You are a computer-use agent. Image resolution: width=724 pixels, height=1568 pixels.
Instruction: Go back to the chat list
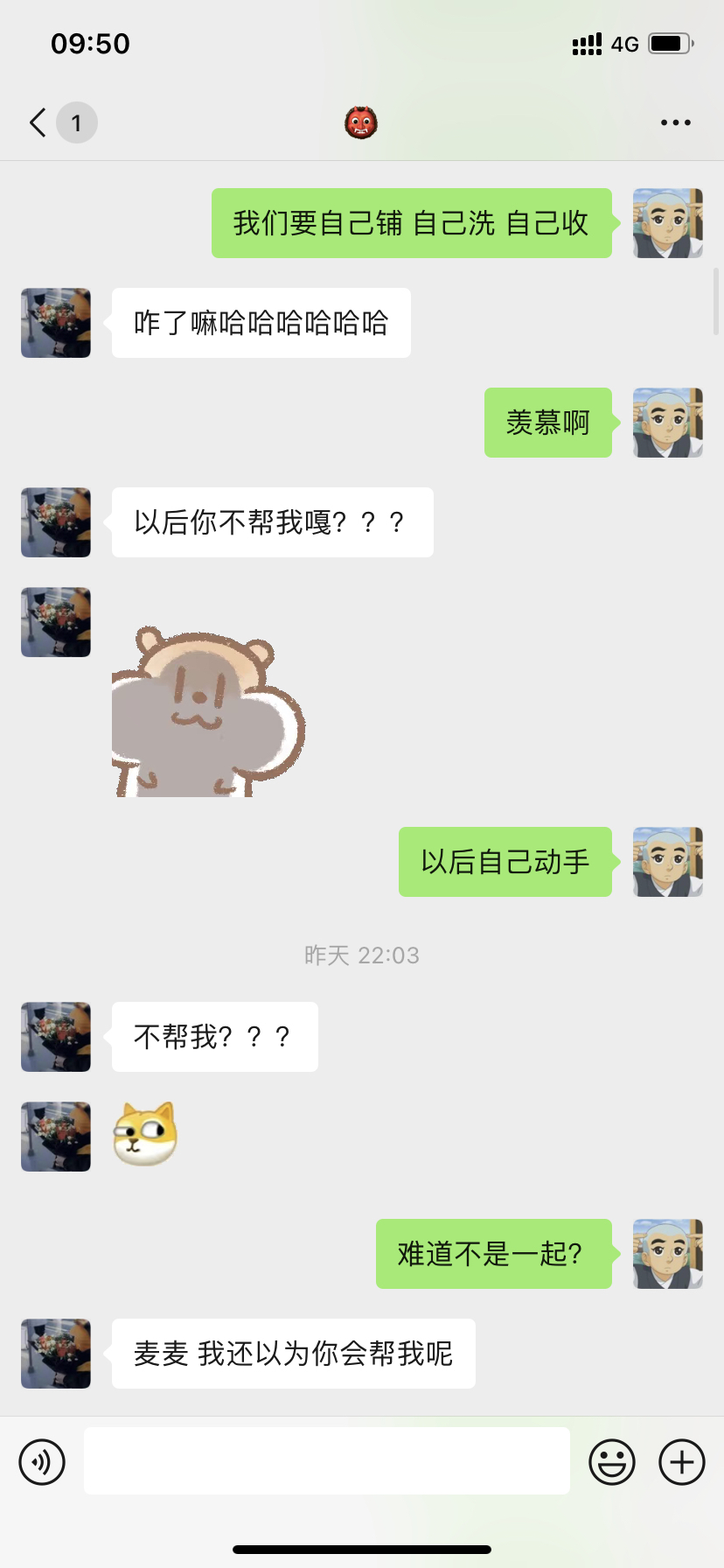[38, 122]
